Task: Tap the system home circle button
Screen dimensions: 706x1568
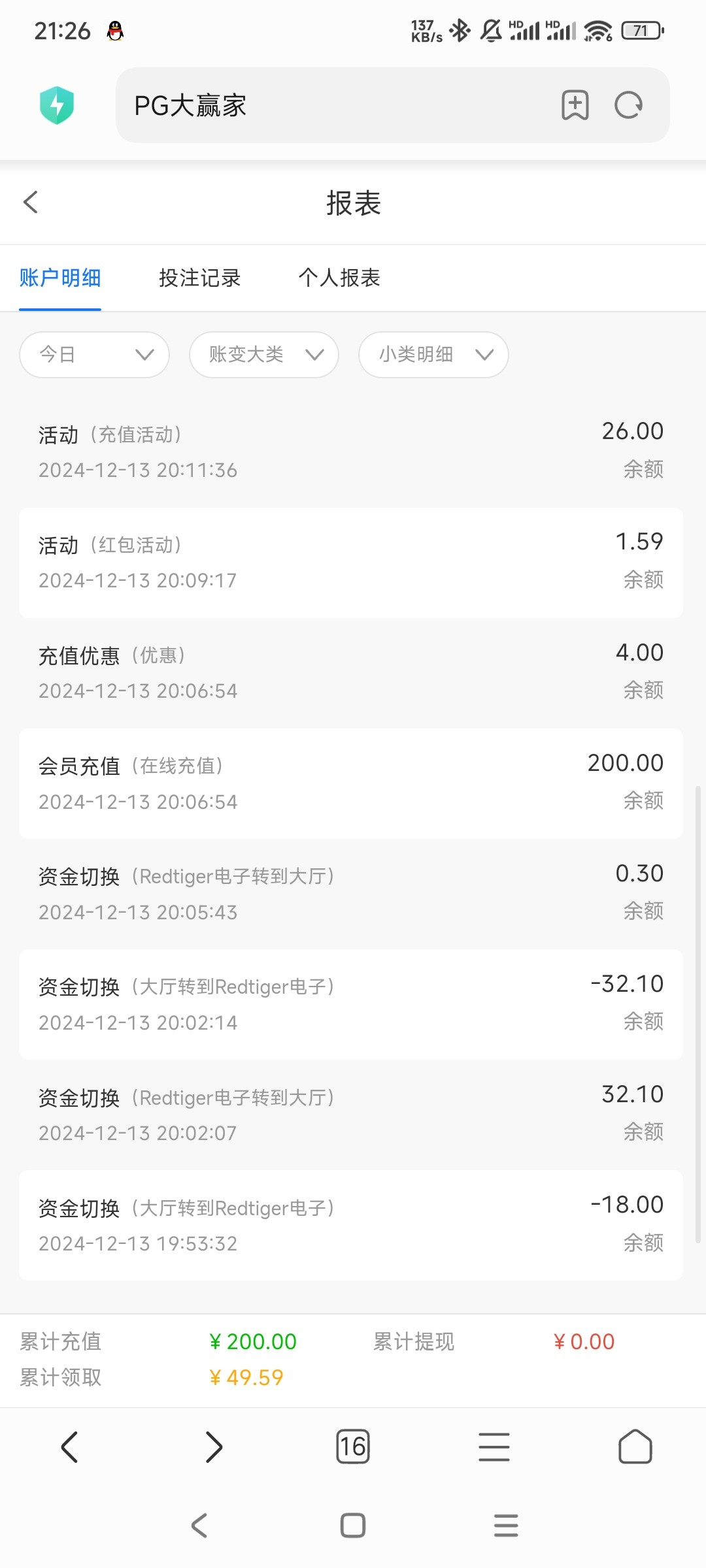Action: (353, 1527)
